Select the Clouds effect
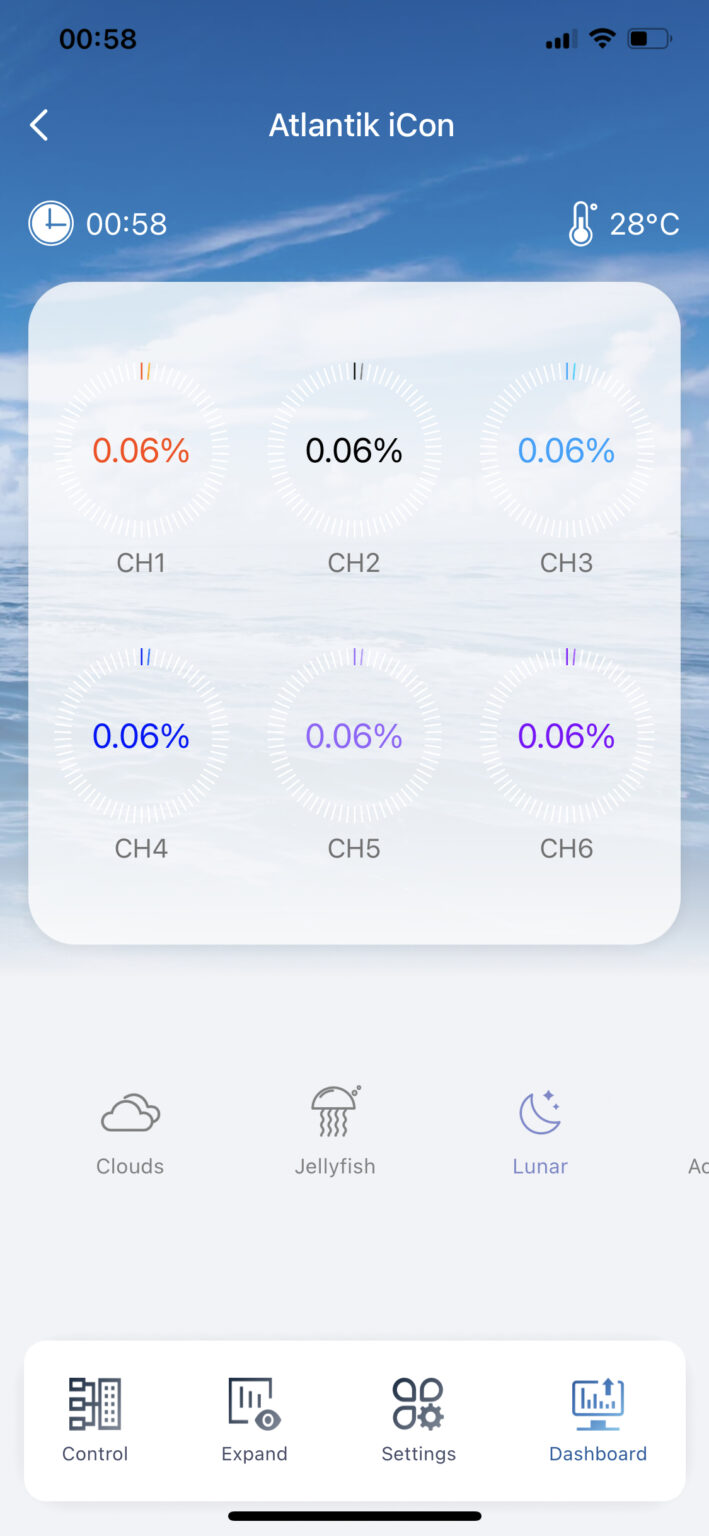Viewport: 709px width, 1536px height. click(x=130, y=1134)
